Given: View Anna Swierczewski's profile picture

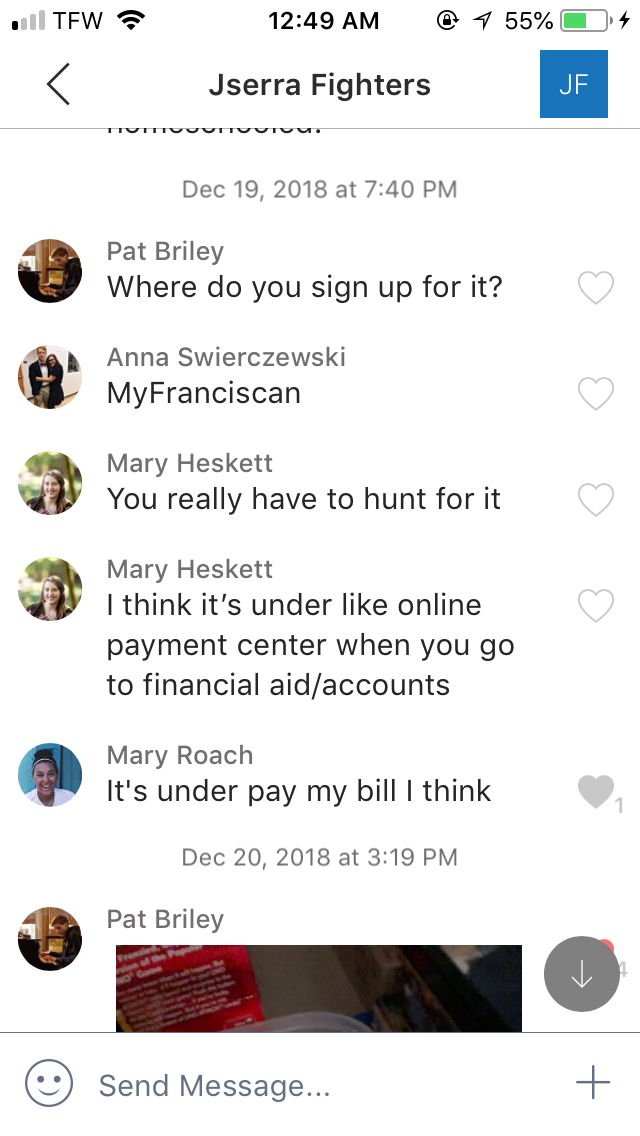Looking at the screenshot, I should [x=50, y=377].
